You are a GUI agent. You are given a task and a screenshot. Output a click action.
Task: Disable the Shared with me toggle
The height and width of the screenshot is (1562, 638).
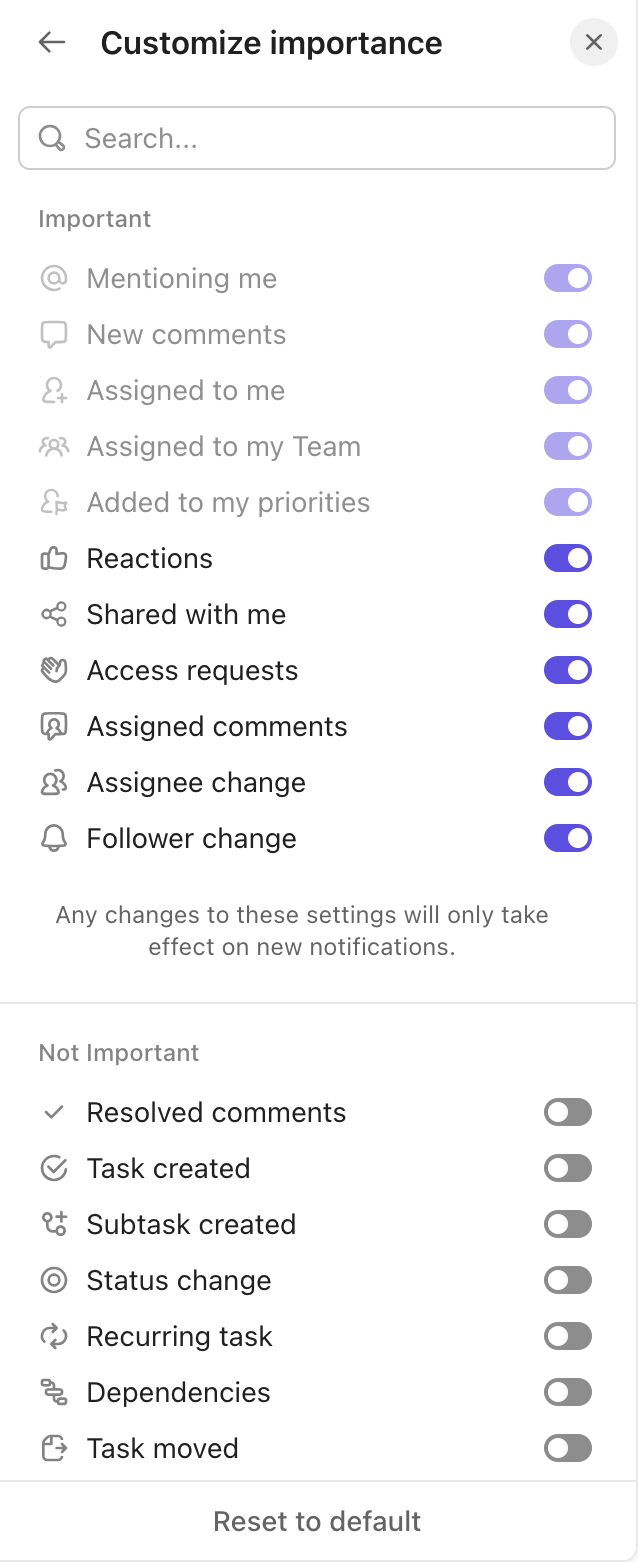point(567,614)
